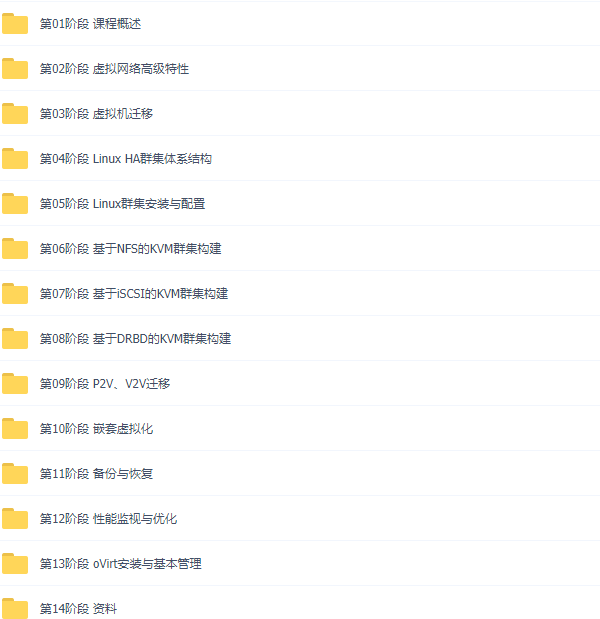Screen dimensions: 600x619
Task: Select the 第03阶段 虚拟机迁移 folder
Action: click(96, 114)
